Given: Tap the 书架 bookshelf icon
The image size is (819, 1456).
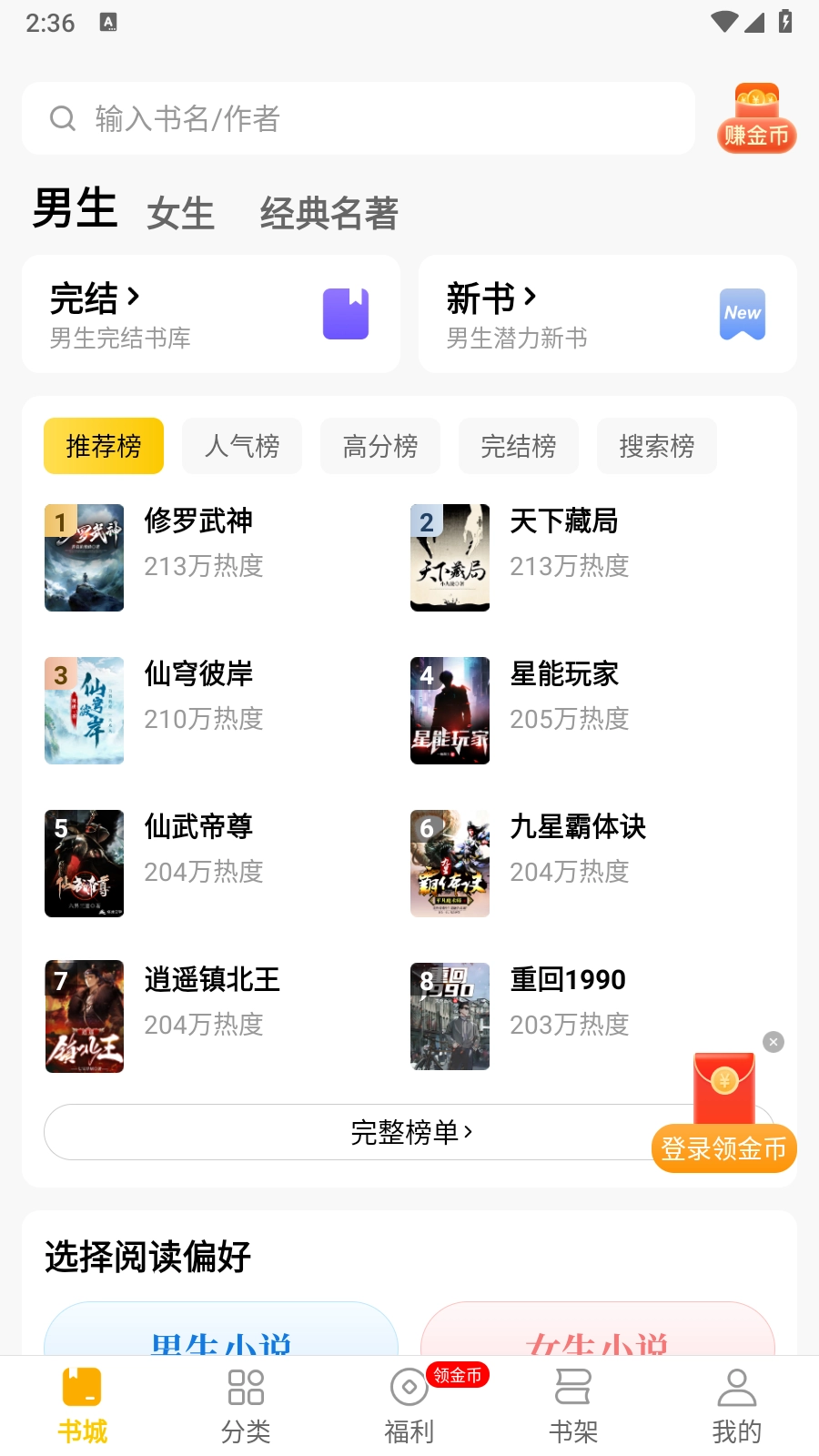Looking at the screenshot, I should 572,1388.
